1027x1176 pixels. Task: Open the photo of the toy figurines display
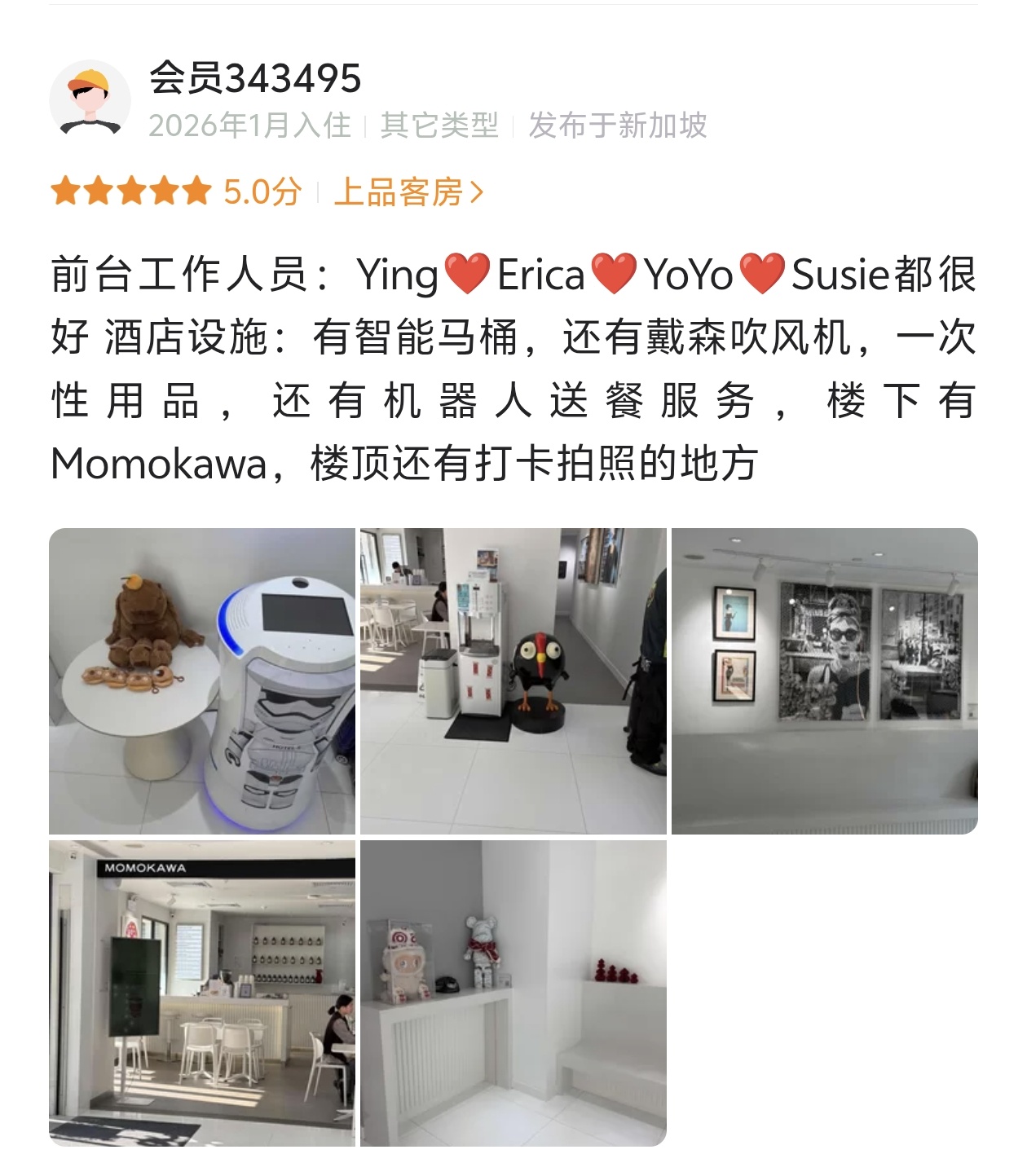point(513,993)
